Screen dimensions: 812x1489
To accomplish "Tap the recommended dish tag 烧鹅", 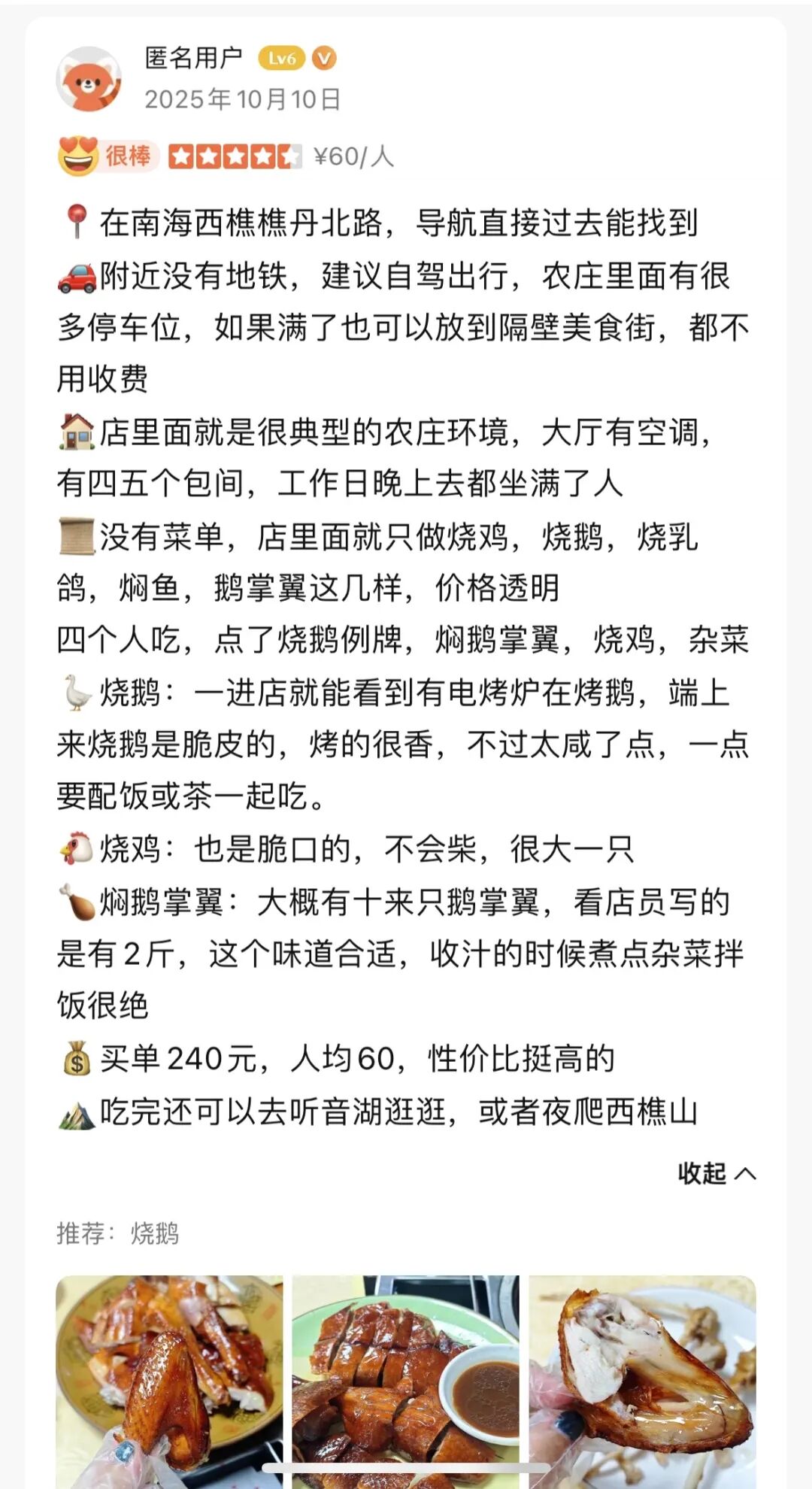I will 154,1234.
